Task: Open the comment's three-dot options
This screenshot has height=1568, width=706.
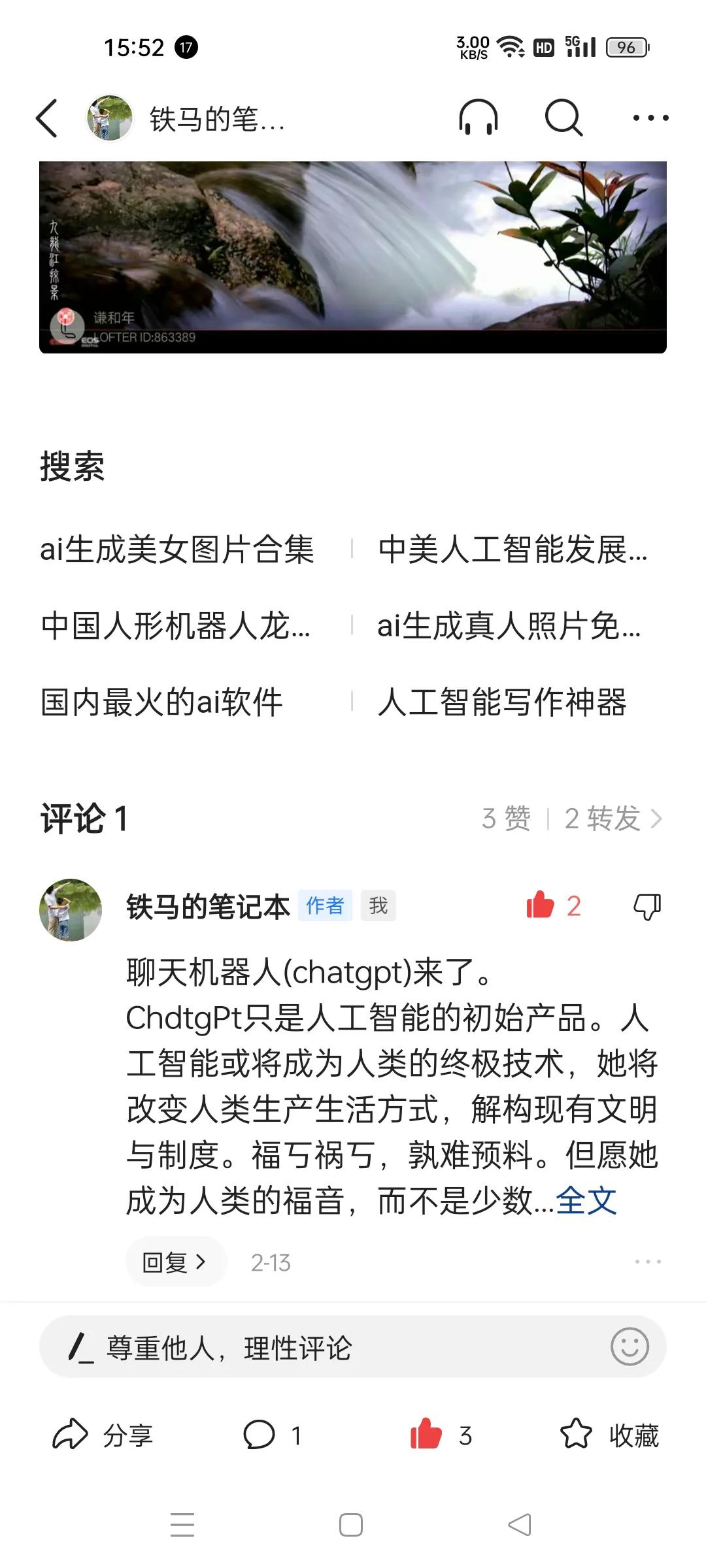Action: tap(648, 1262)
